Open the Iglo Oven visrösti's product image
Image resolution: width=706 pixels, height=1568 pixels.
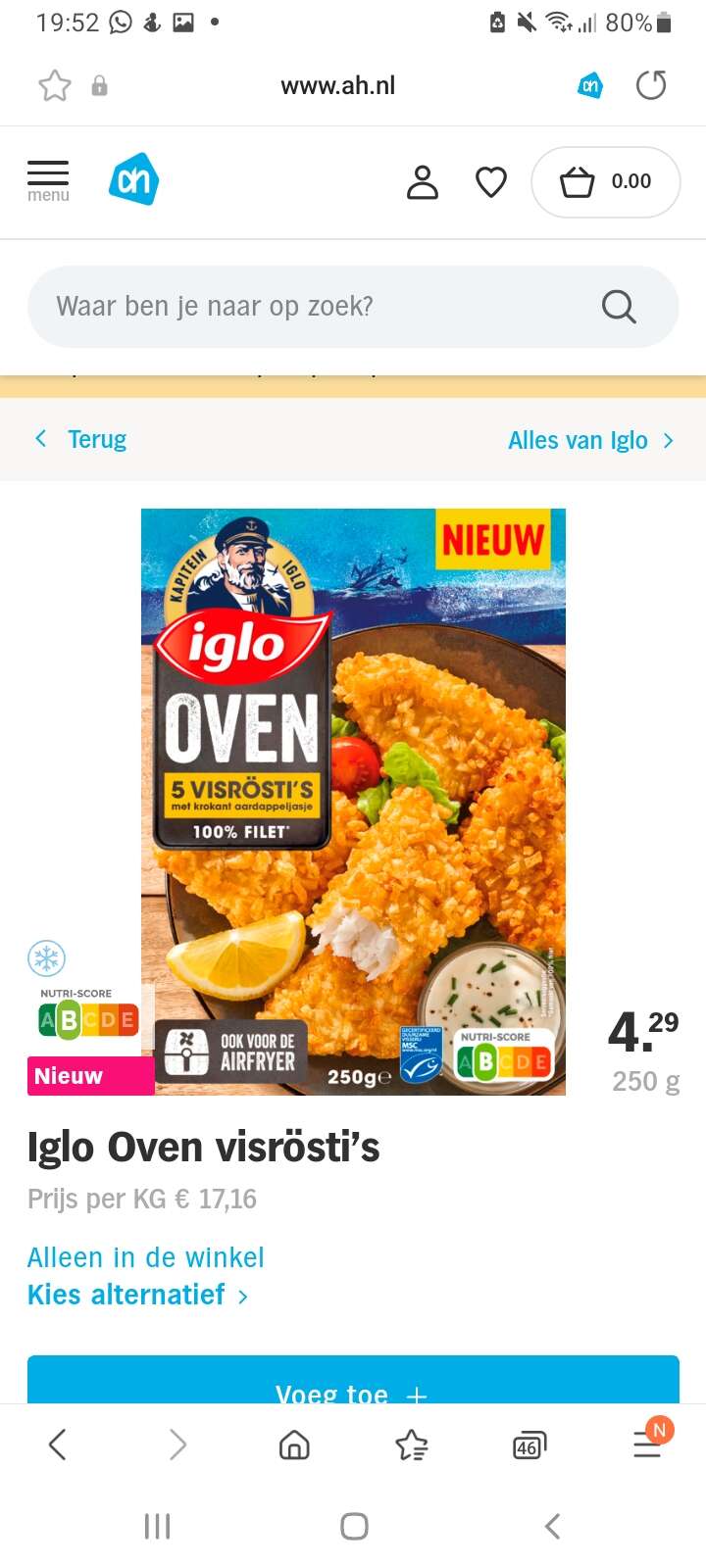[x=353, y=802]
